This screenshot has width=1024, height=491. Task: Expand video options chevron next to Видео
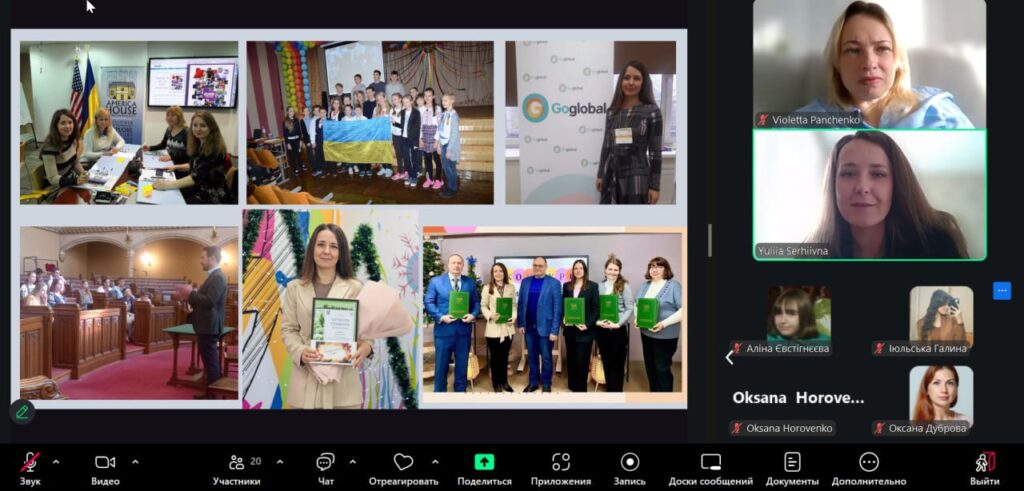[135, 462]
